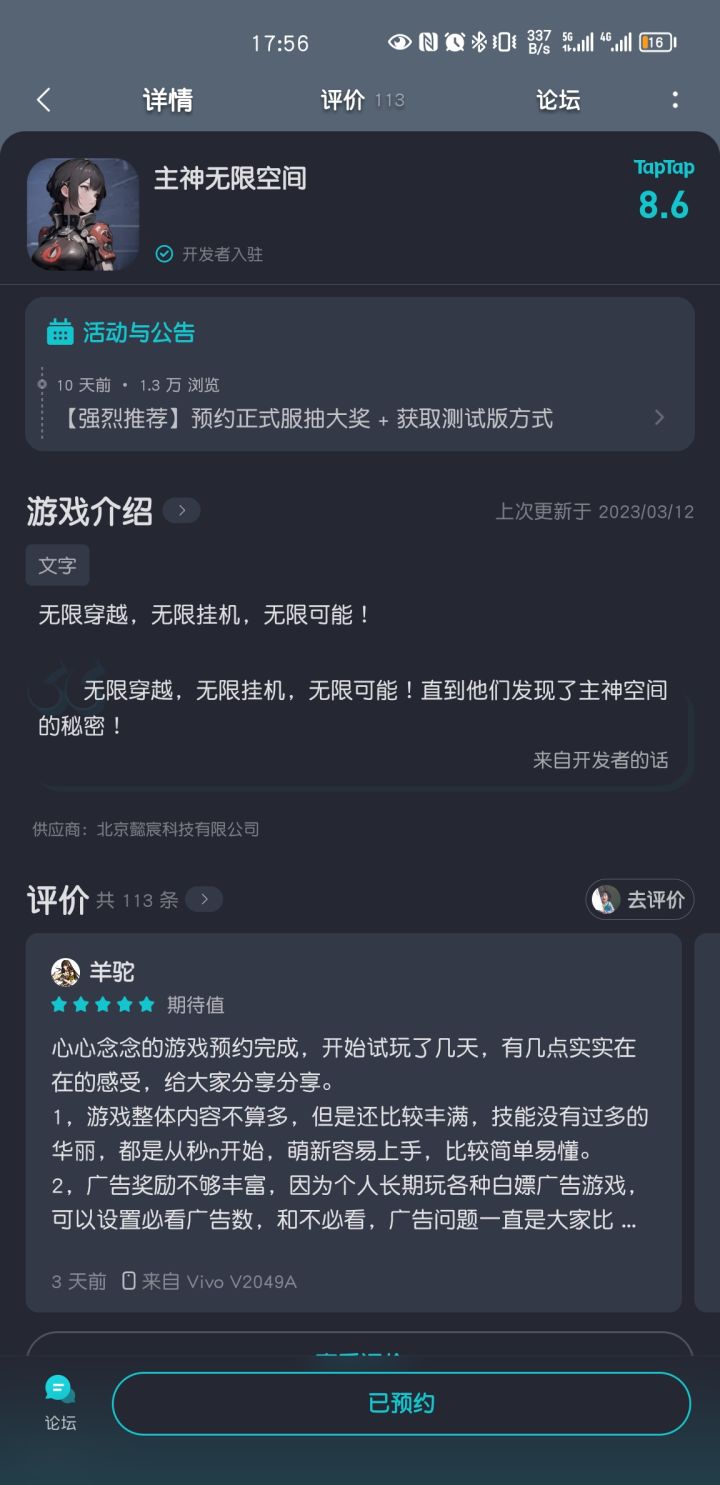Select the 文字 tag in the game introduction
Image resolution: width=720 pixels, height=1485 pixels.
click(x=57, y=565)
